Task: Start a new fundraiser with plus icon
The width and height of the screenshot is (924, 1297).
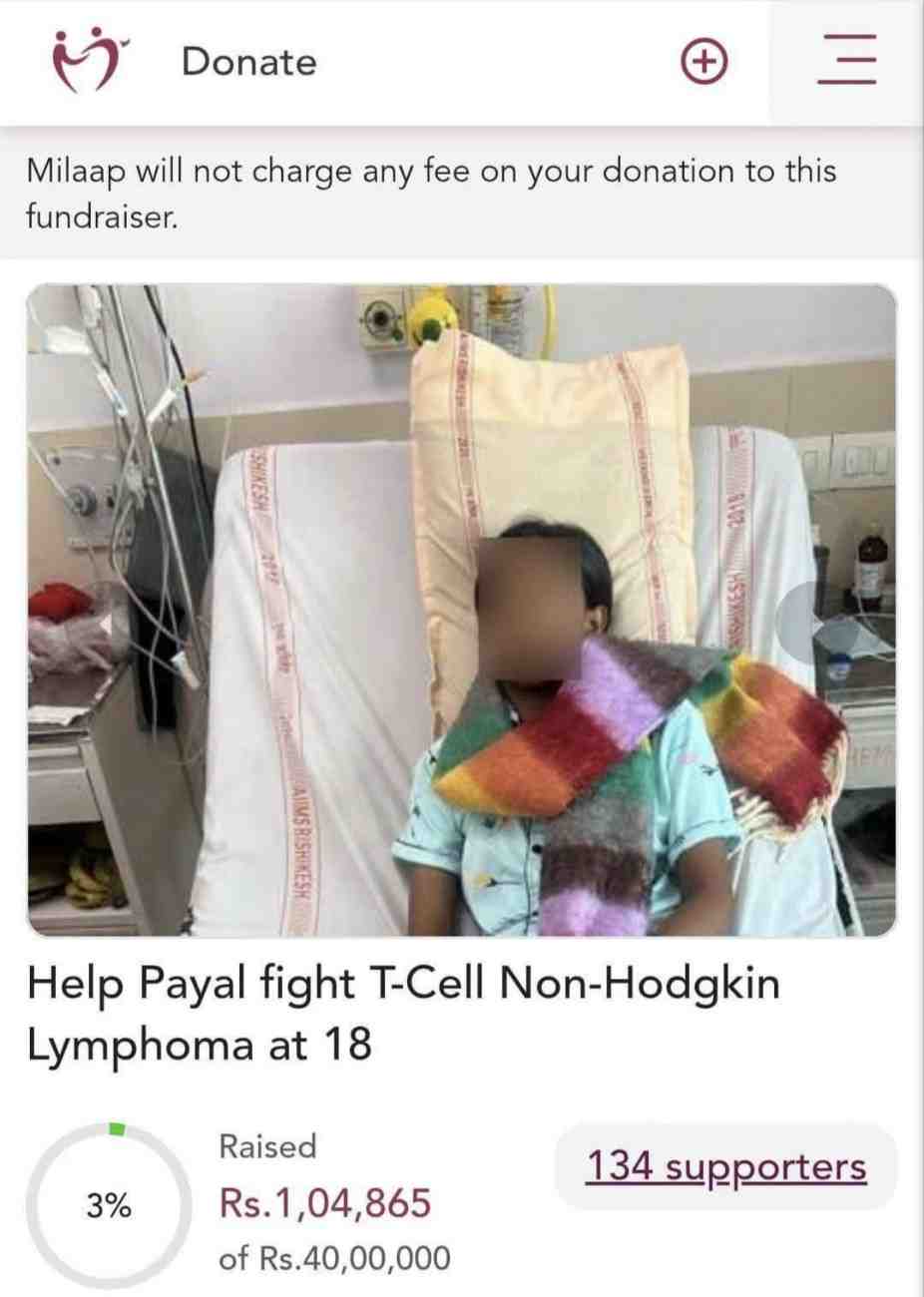Action: (703, 62)
